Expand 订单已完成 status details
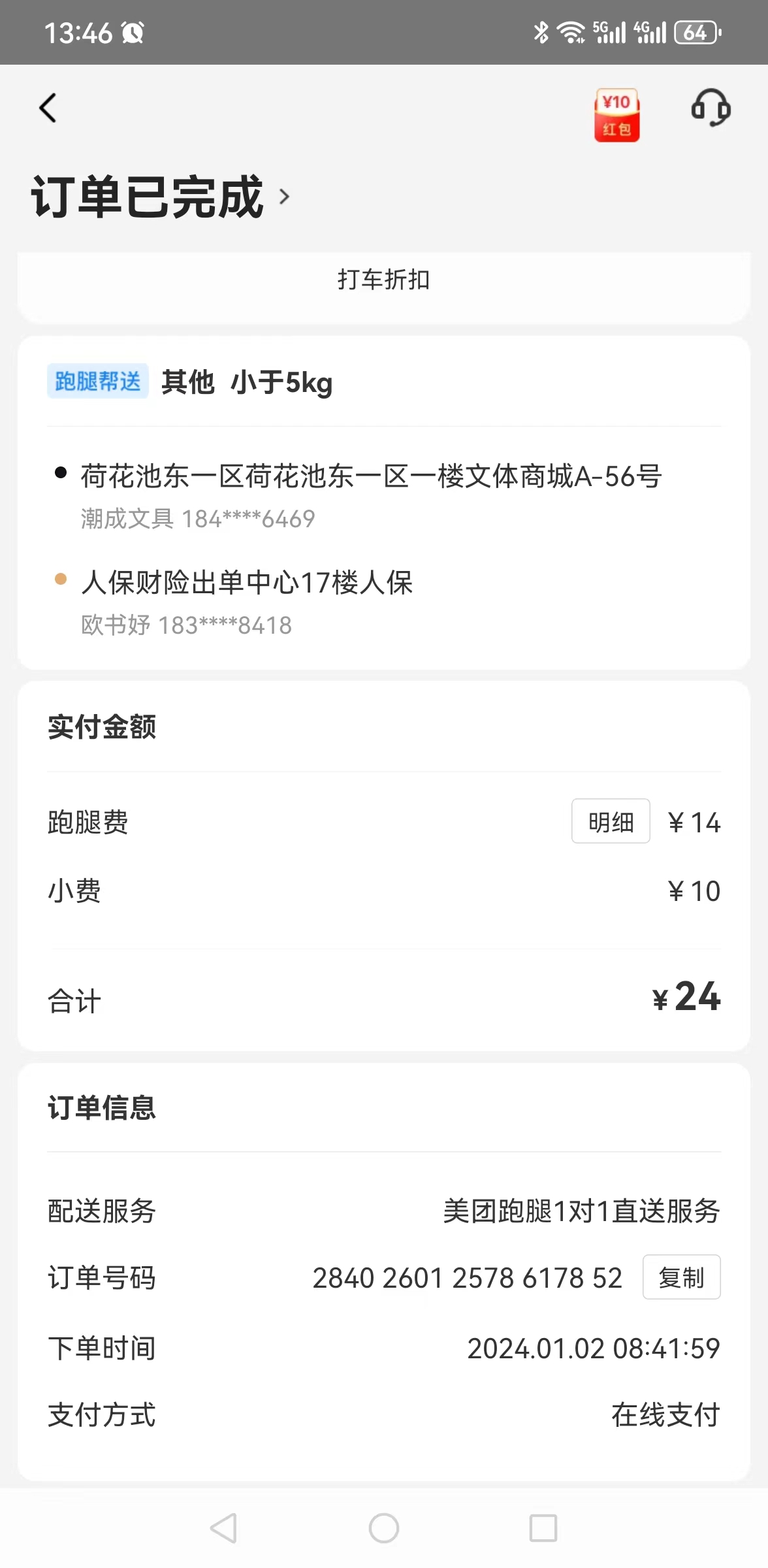768x1568 pixels. point(161,196)
